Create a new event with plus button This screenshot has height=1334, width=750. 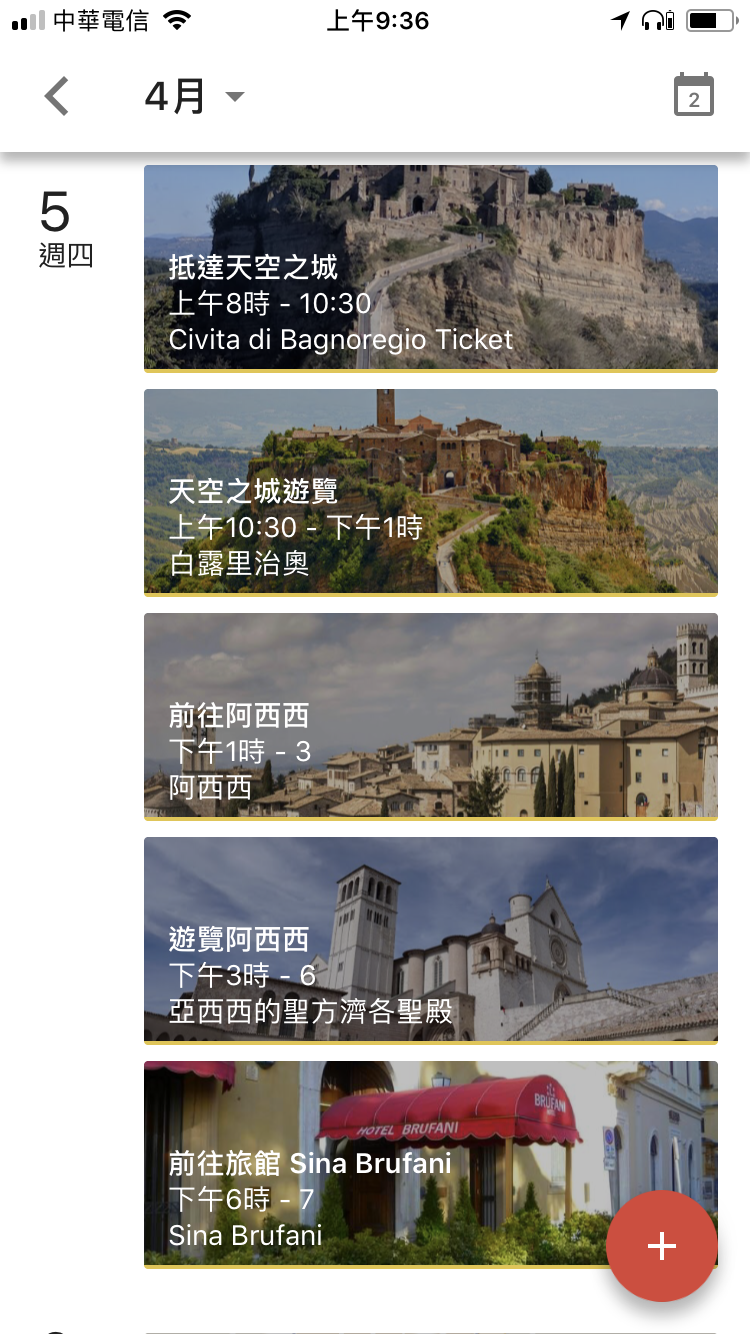661,1245
